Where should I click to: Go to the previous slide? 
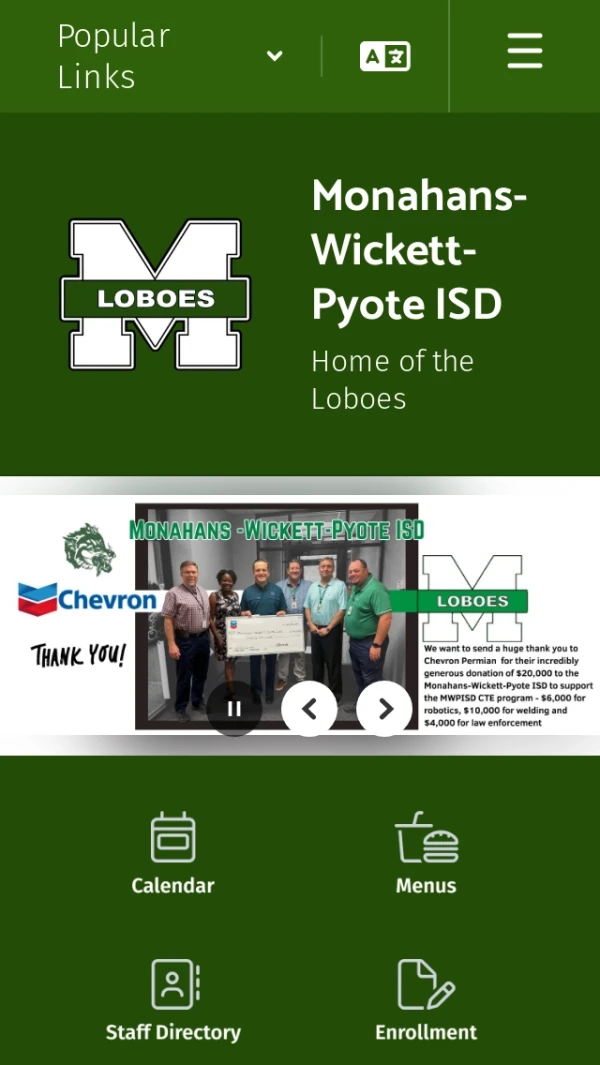[309, 709]
